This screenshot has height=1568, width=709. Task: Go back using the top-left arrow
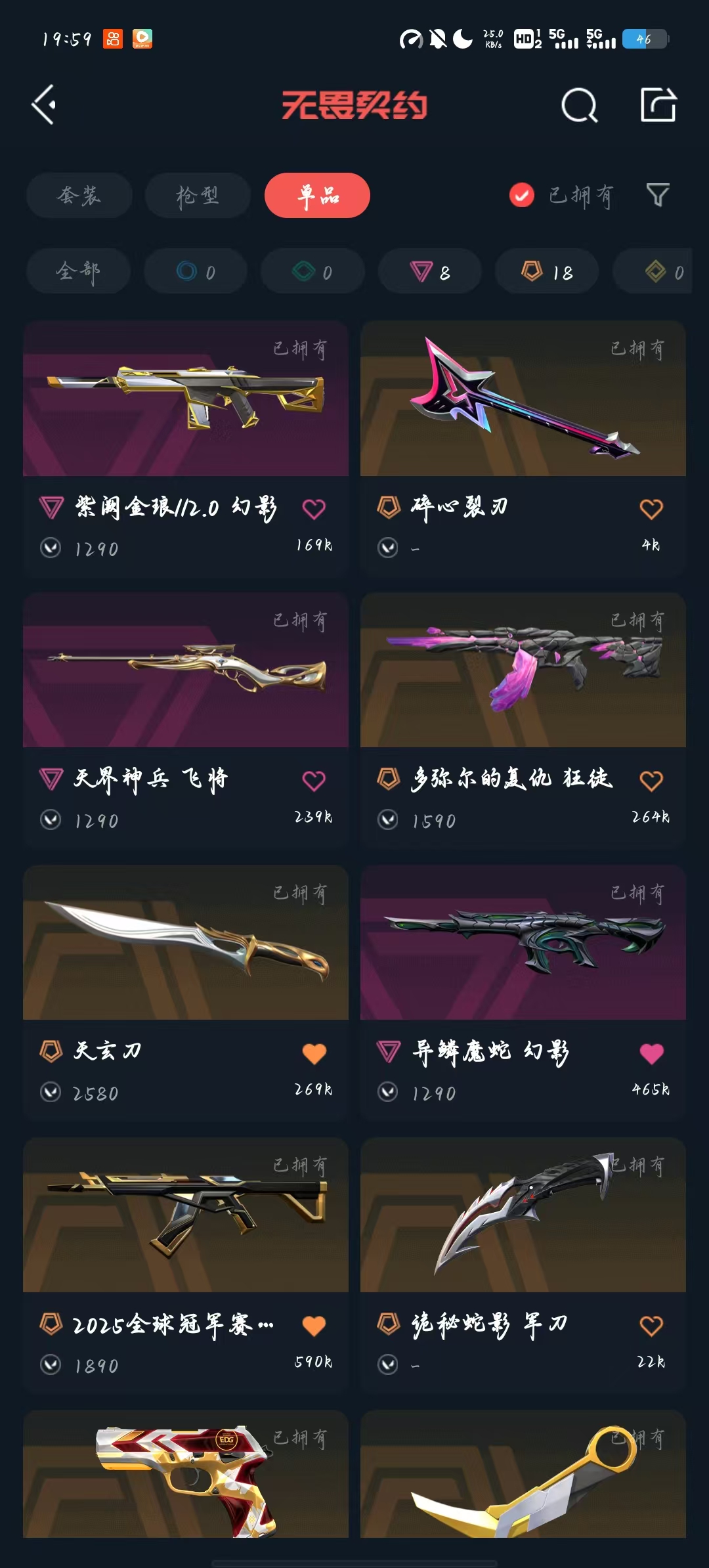point(44,105)
